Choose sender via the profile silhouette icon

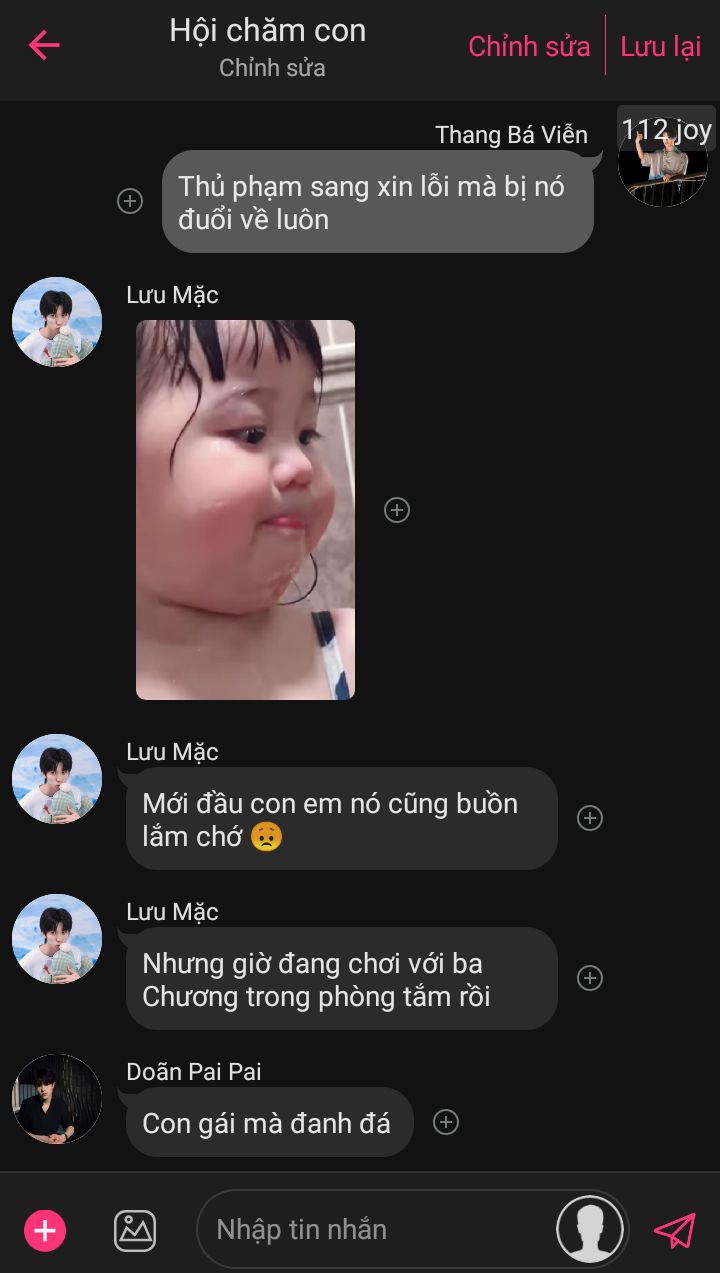click(590, 1230)
